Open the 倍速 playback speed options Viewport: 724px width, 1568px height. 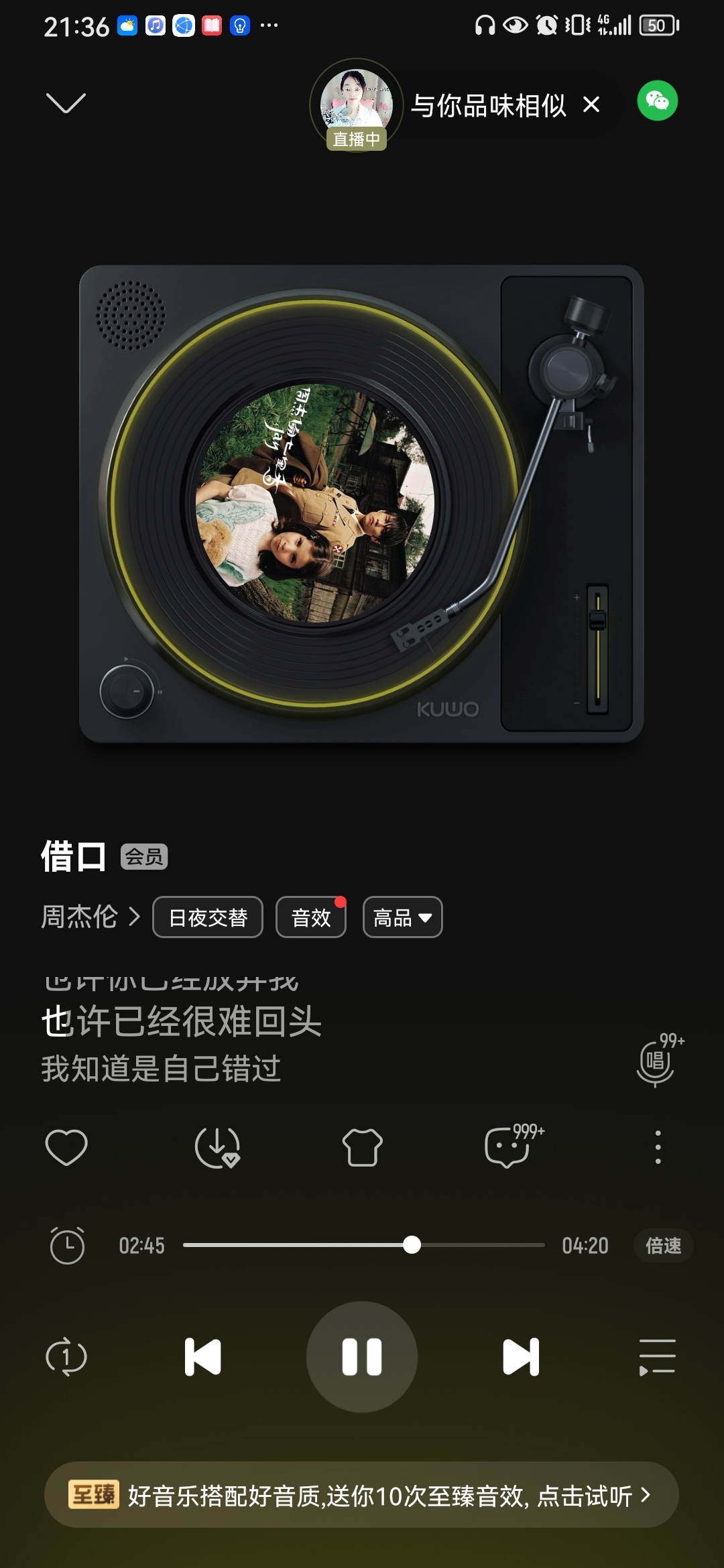(x=663, y=1246)
